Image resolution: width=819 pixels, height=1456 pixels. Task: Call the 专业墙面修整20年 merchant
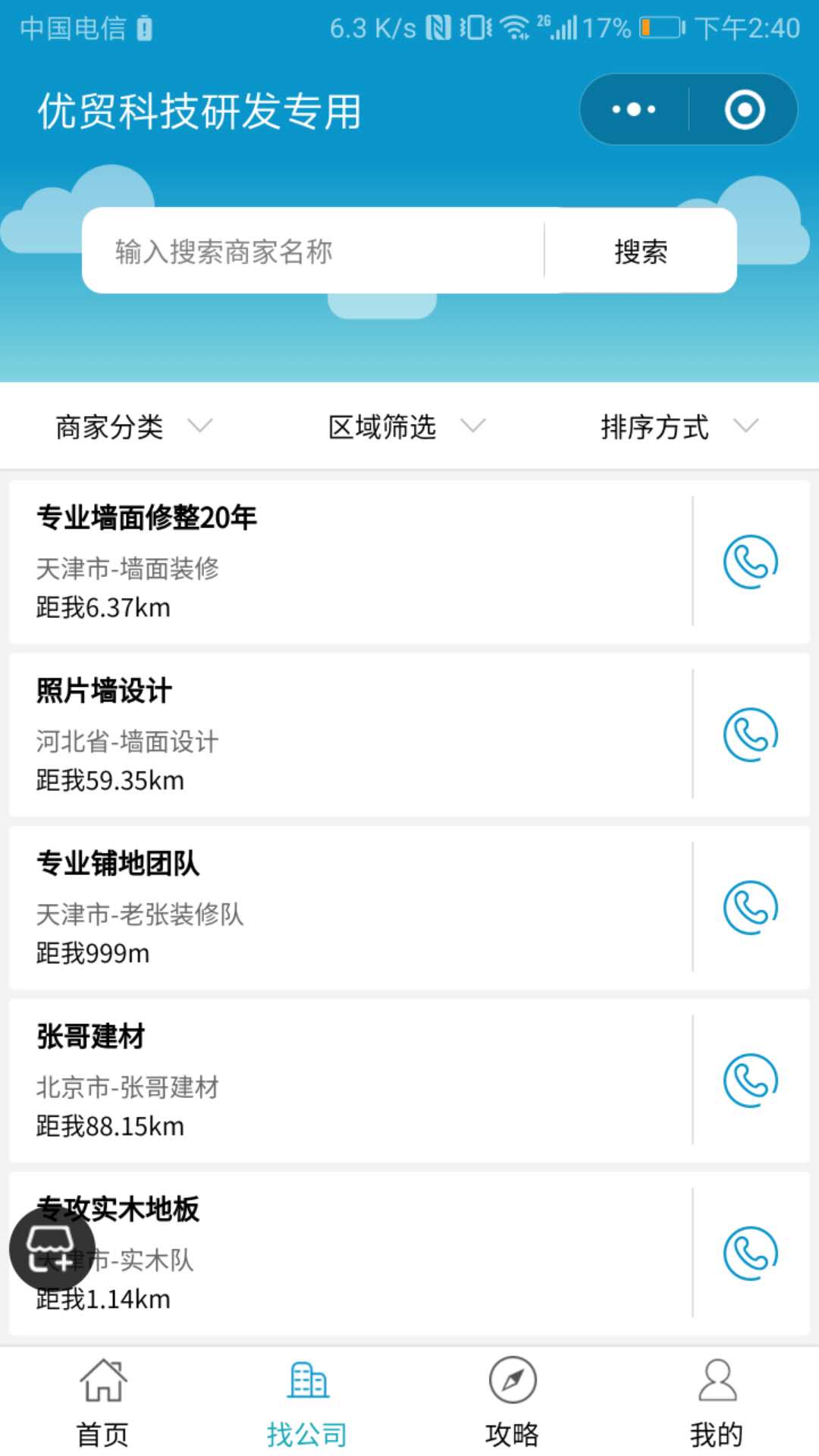[x=751, y=562]
